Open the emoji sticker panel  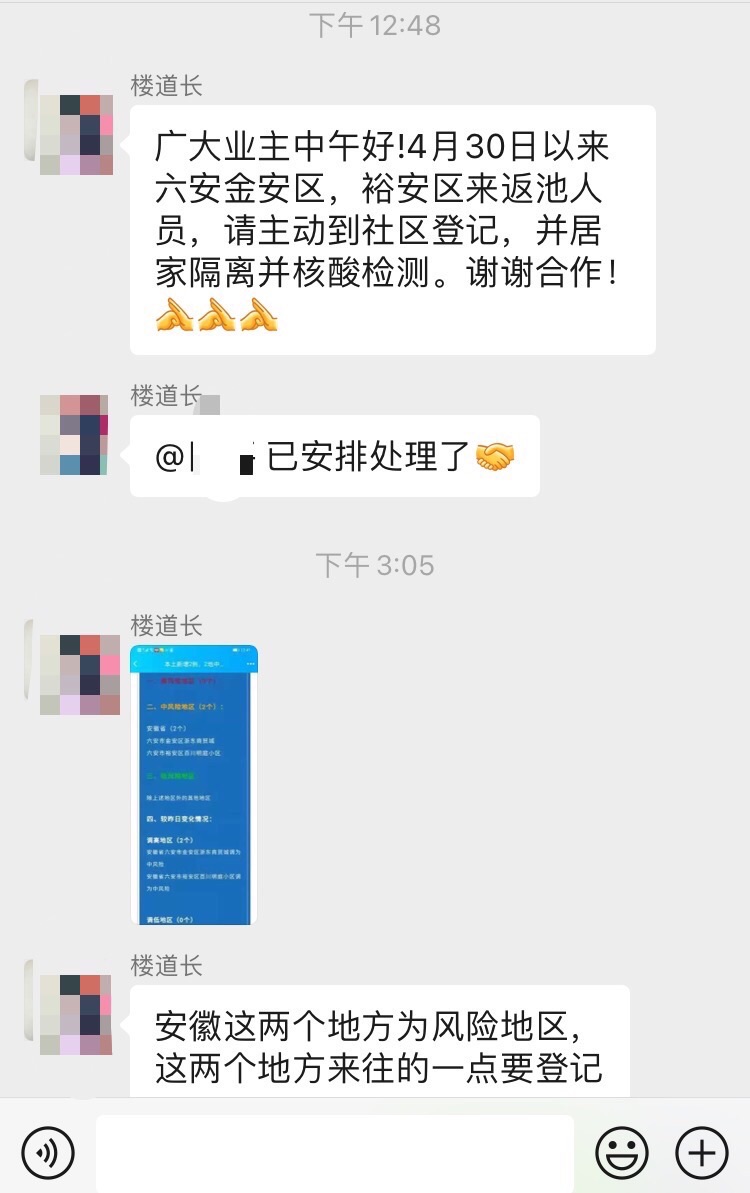point(621,1153)
